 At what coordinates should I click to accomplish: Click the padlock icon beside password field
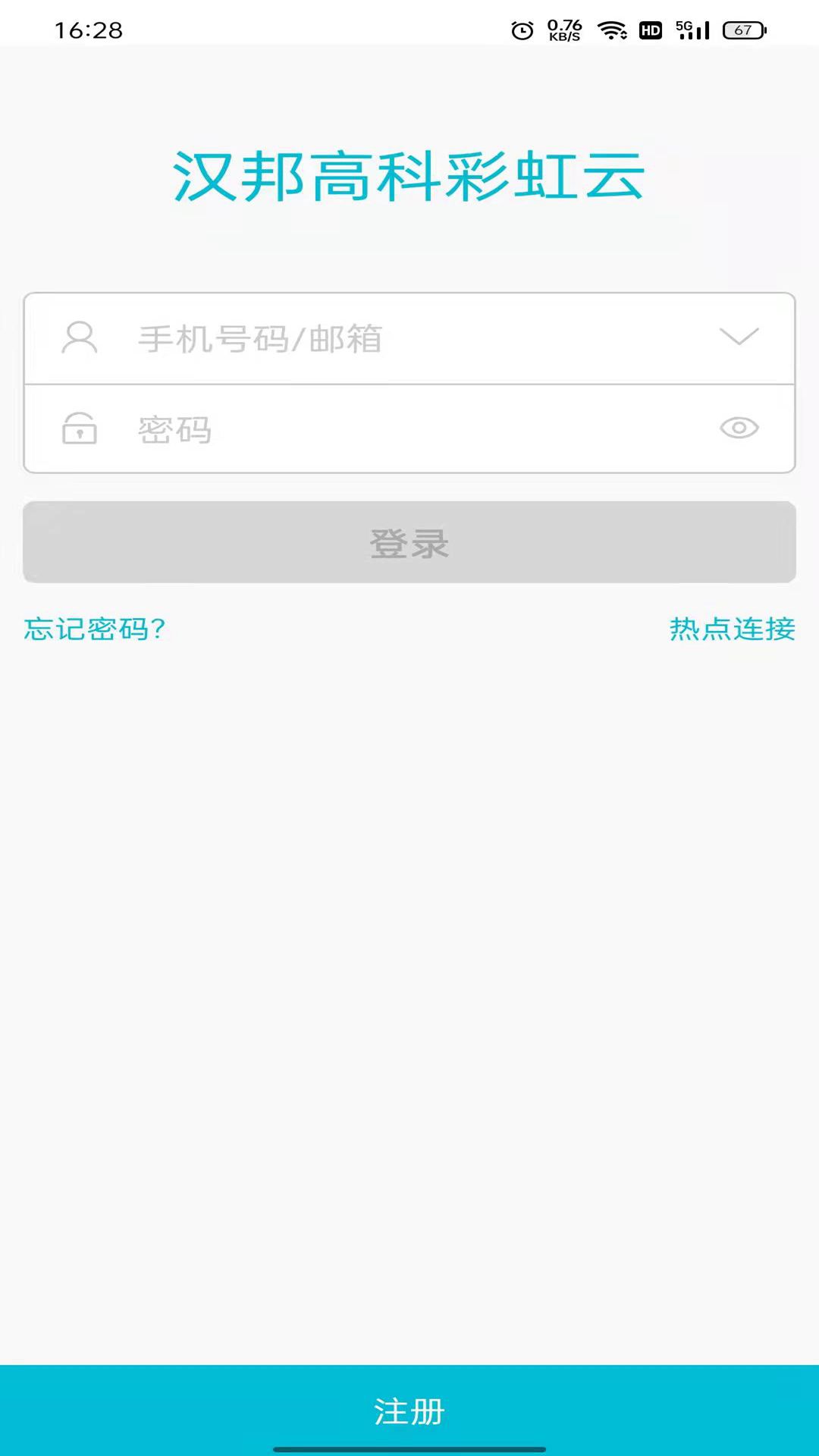pos(80,429)
